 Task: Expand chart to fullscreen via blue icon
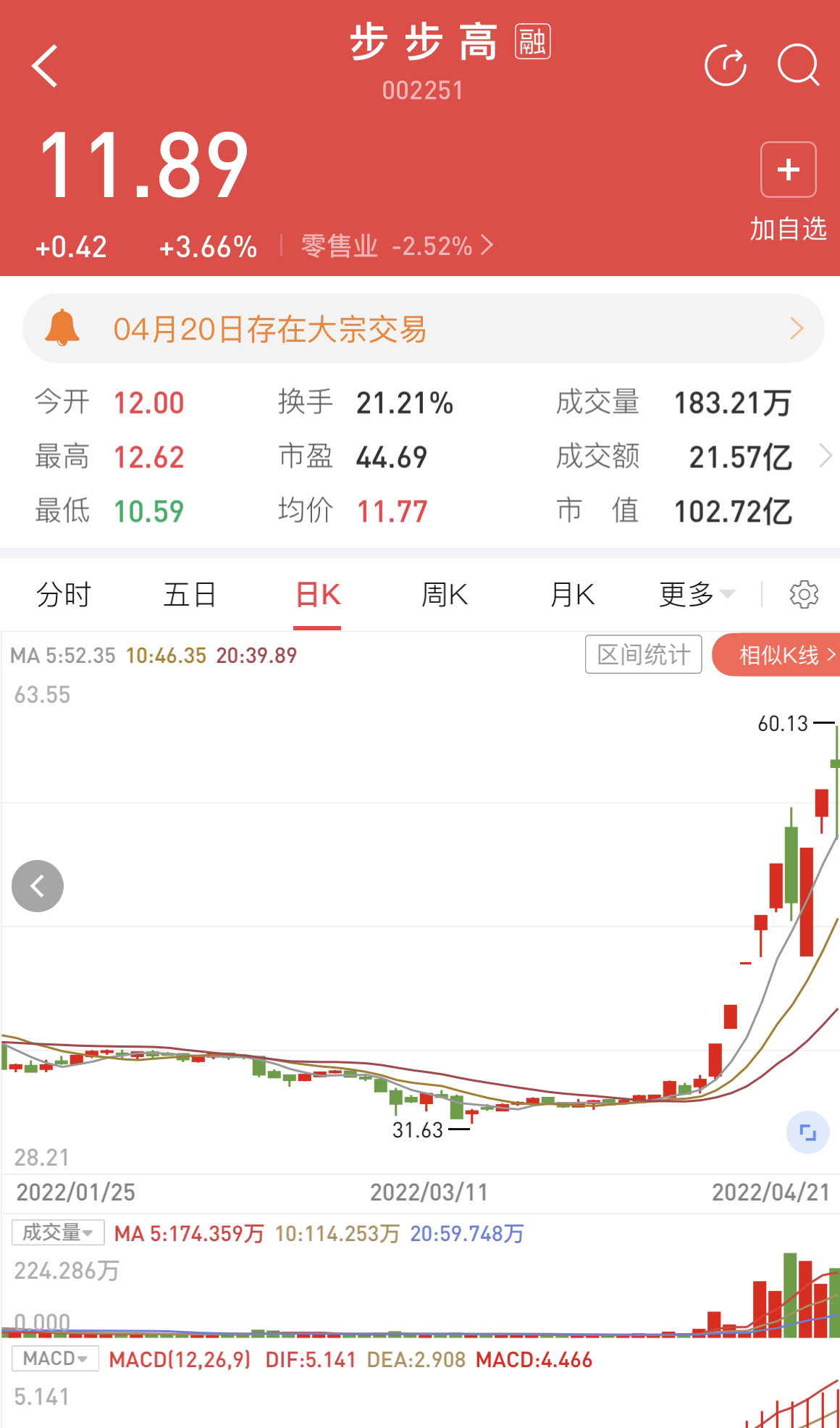click(x=807, y=1132)
